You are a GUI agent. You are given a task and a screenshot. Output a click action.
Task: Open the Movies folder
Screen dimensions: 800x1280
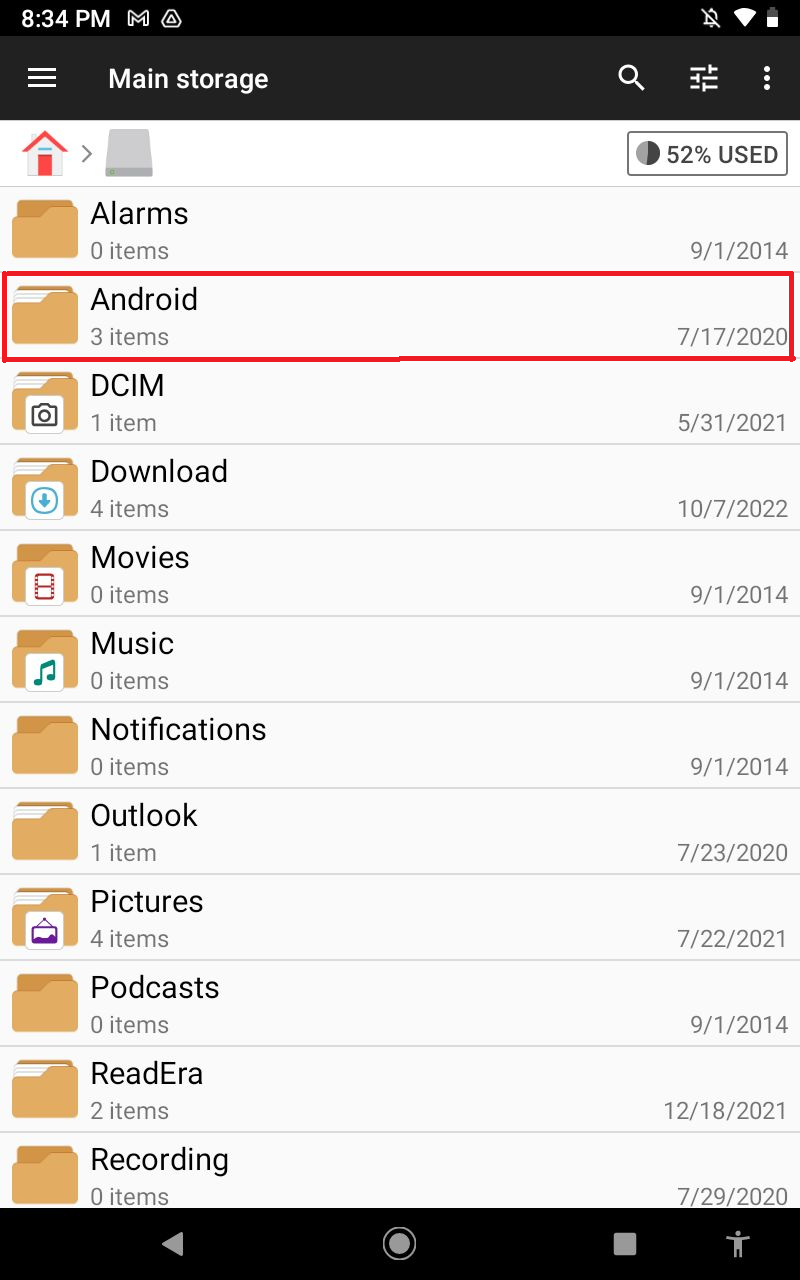tap(400, 574)
